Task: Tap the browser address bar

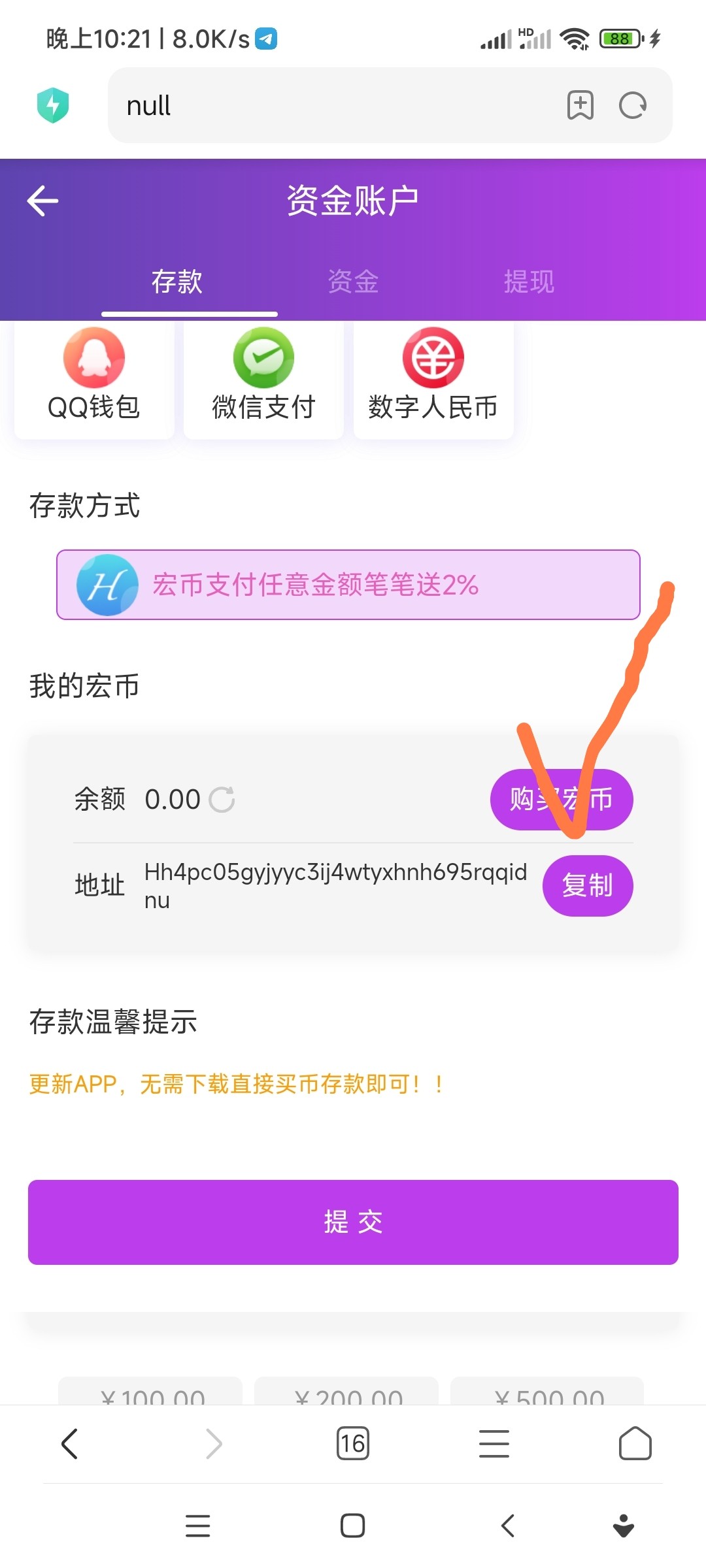Action: coord(327,105)
